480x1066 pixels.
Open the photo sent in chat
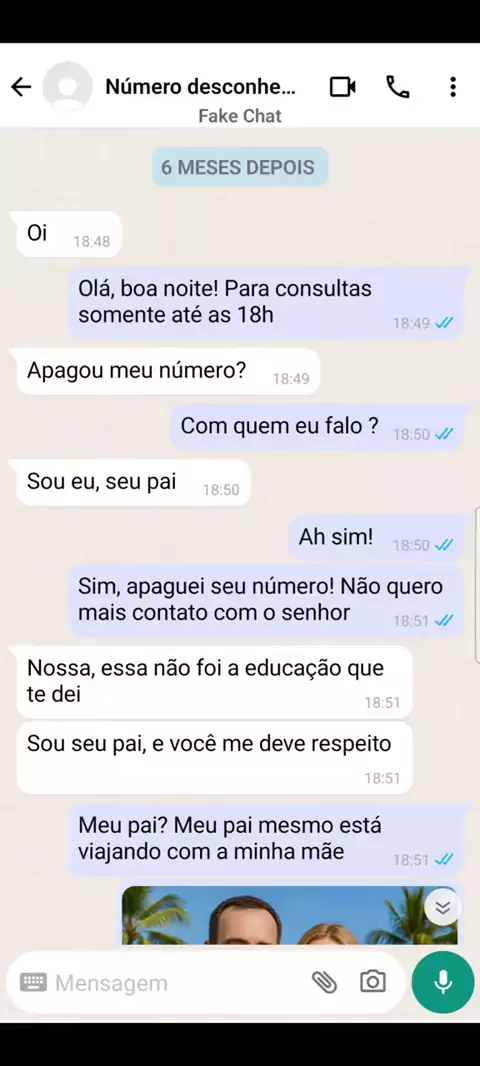[290, 915]
